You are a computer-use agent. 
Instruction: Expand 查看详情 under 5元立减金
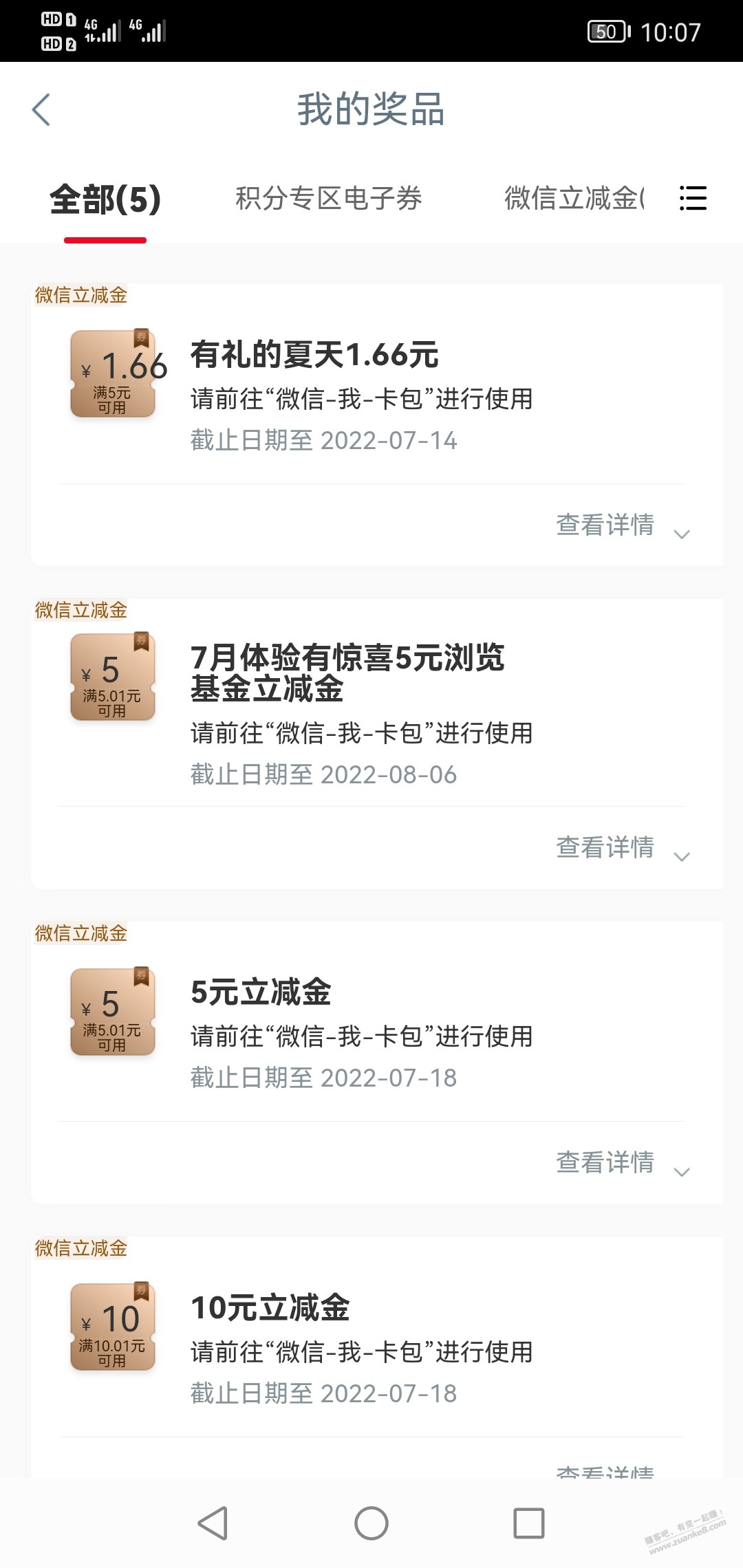(623, 1163)
